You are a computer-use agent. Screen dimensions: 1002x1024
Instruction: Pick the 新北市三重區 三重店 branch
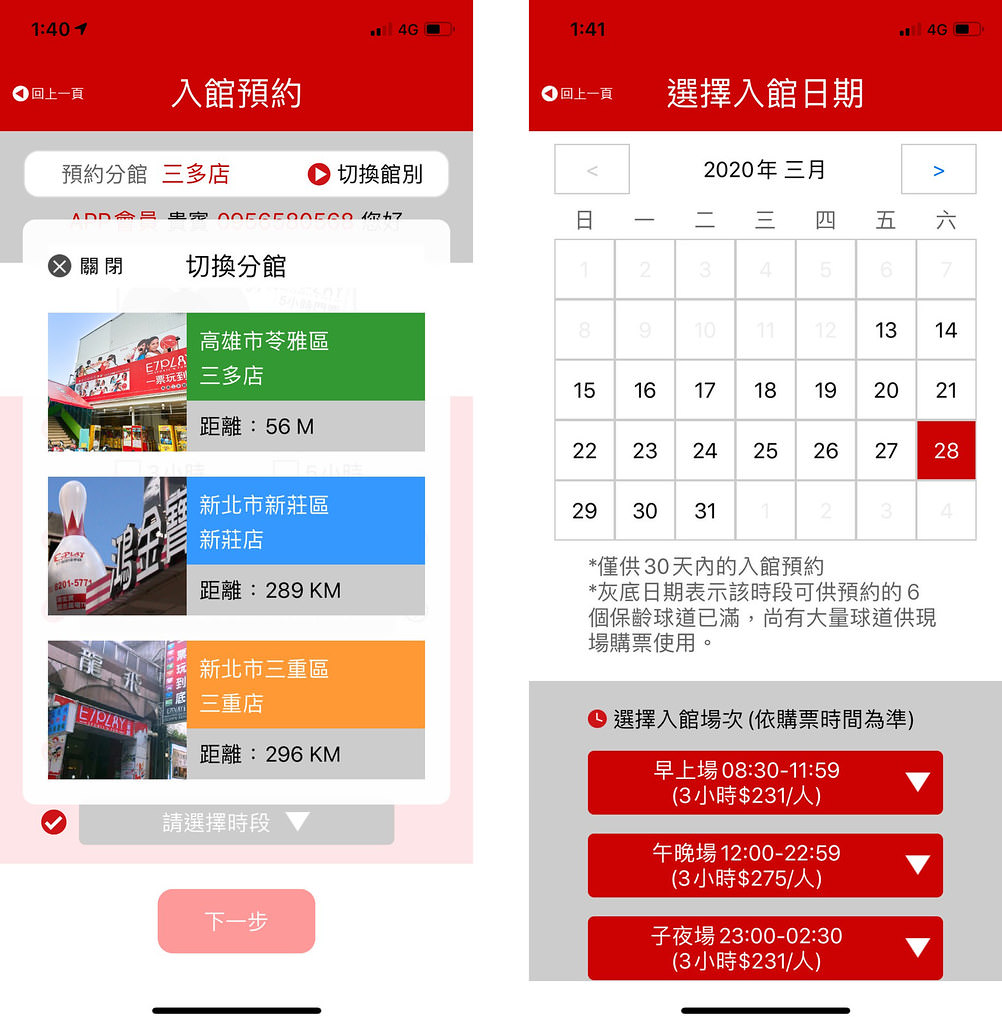point(236,709)
